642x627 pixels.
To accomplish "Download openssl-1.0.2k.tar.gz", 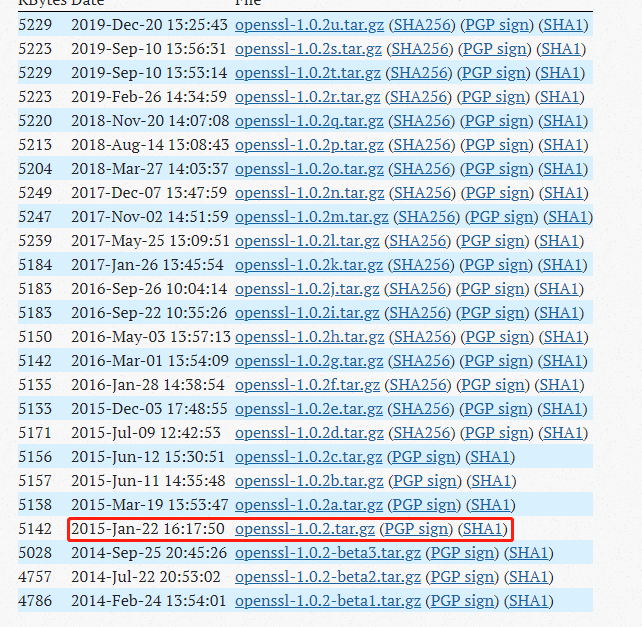I will (309, 264).
